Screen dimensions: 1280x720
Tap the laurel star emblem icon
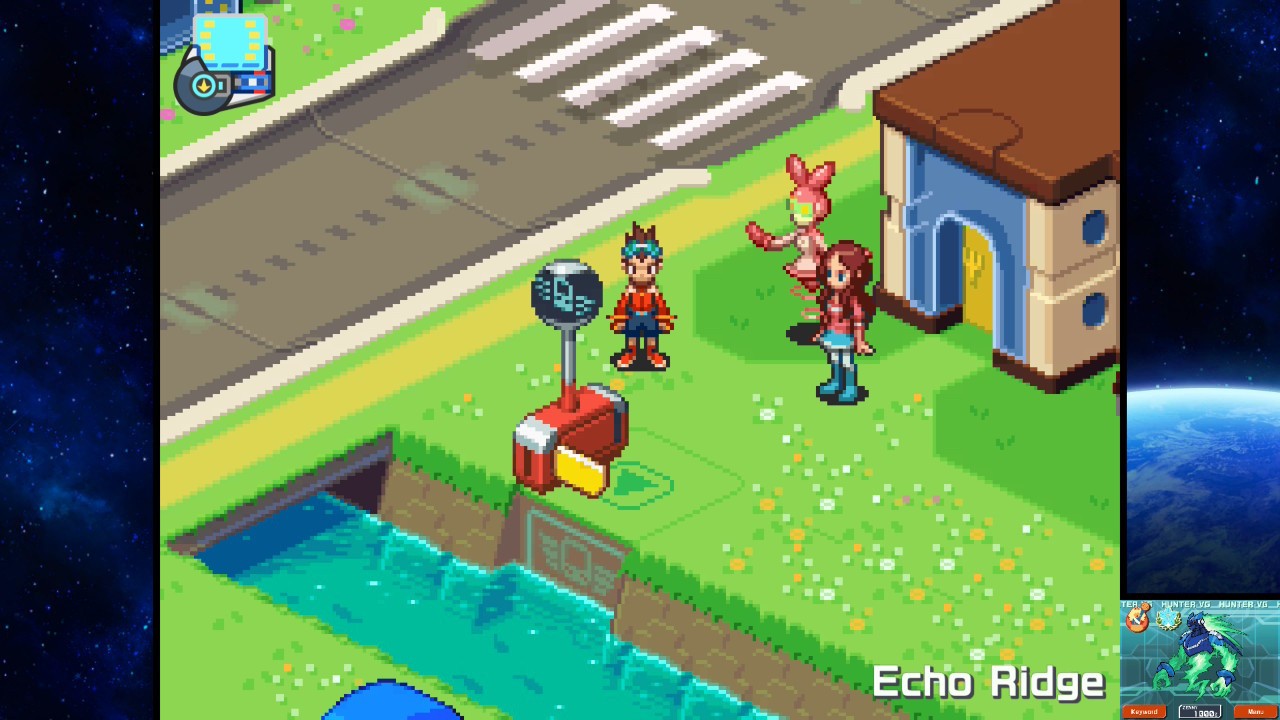(1169, 619)
